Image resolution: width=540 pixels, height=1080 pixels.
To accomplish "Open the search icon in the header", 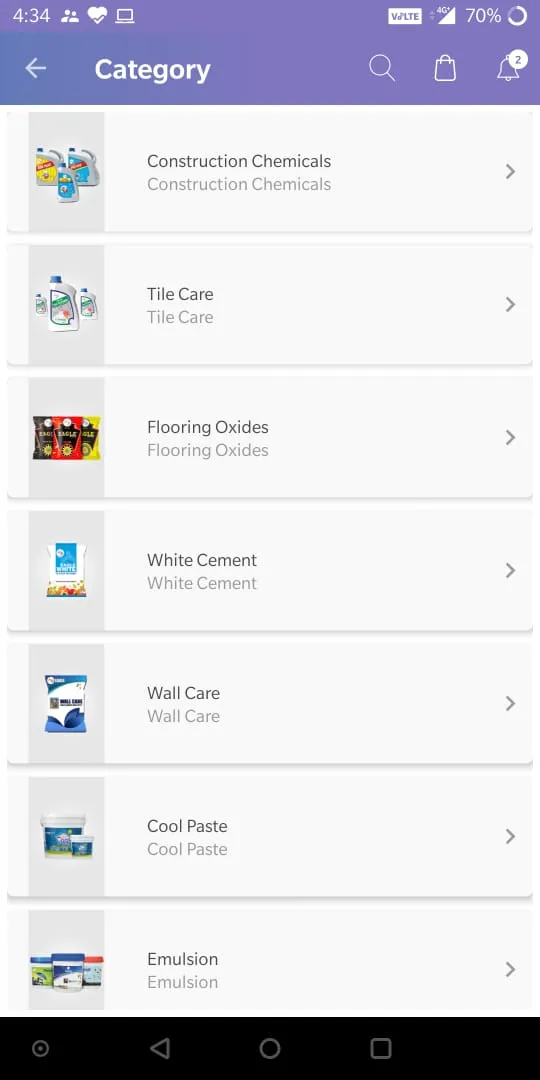I will pyautogui.click(x=382, y=68).
